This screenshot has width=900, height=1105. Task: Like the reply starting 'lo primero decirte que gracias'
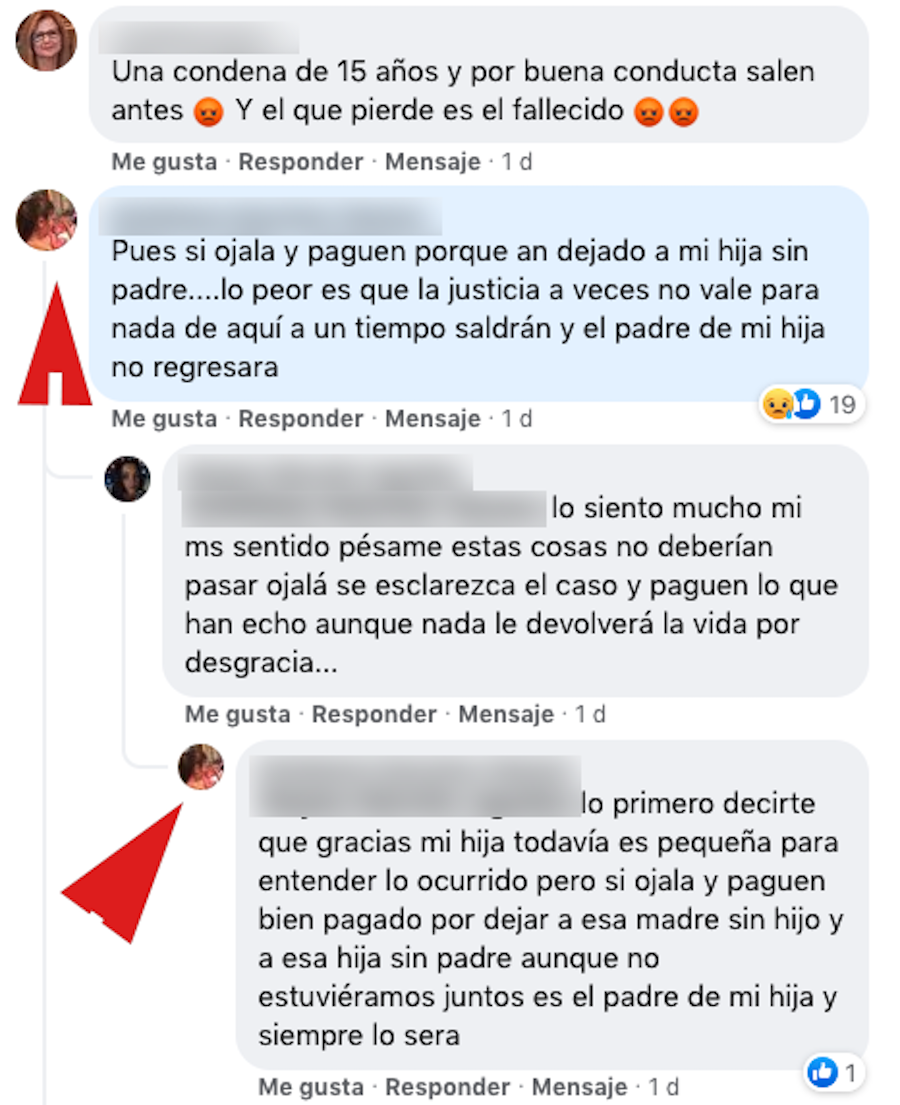point(310,1086)
